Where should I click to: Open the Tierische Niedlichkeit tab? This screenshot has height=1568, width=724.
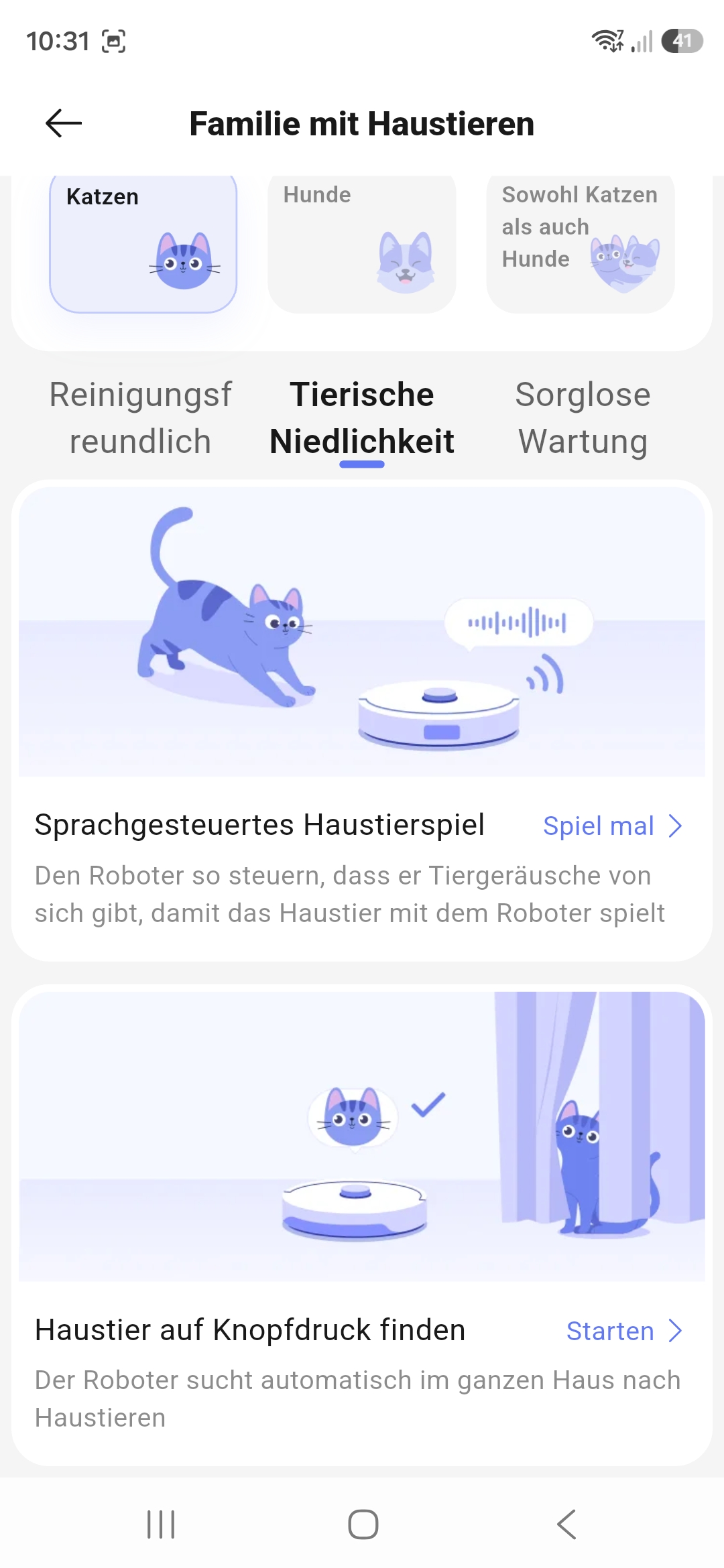click(x=362, y=417)
